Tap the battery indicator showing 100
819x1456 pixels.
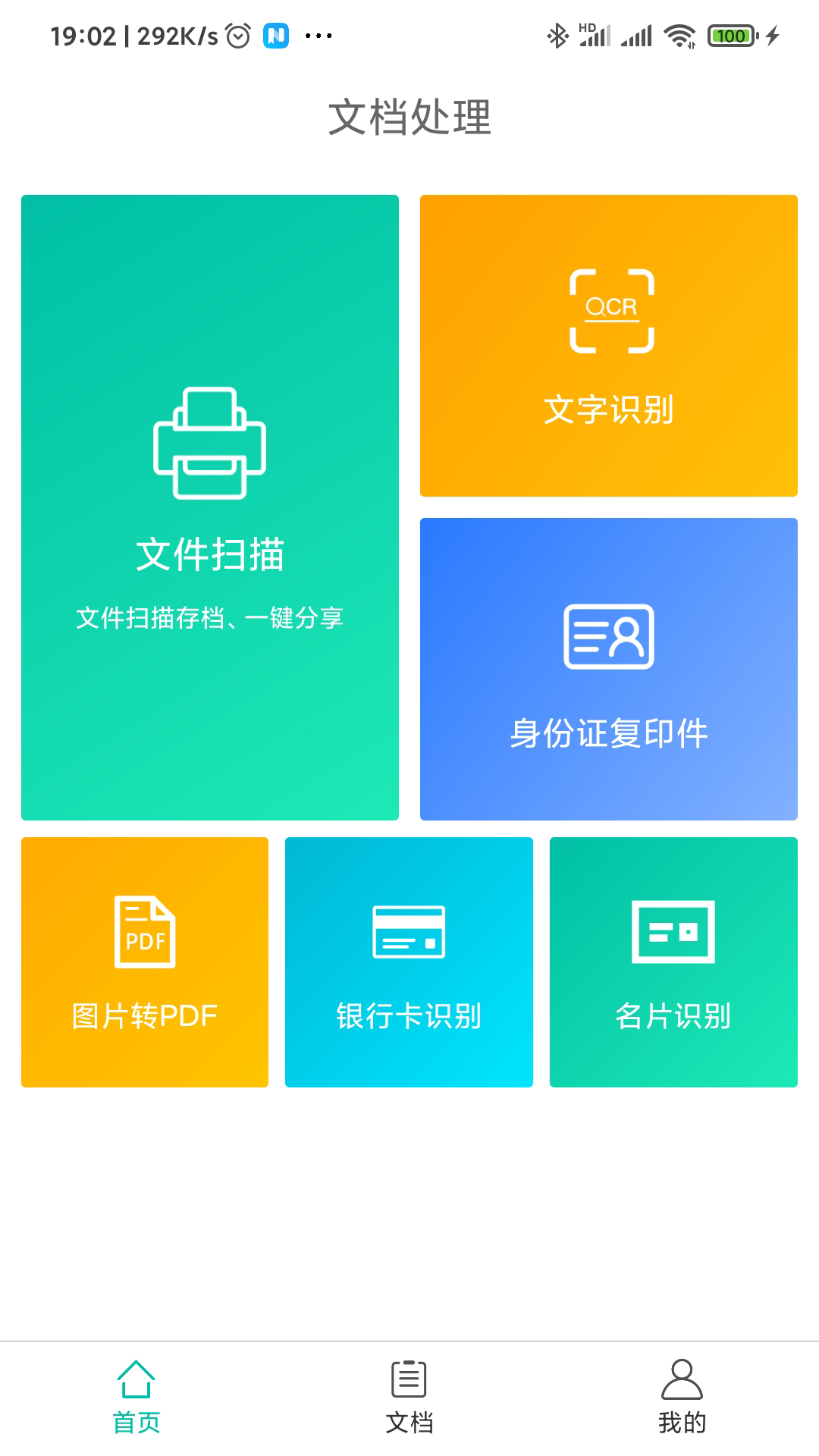coord(730,35)
